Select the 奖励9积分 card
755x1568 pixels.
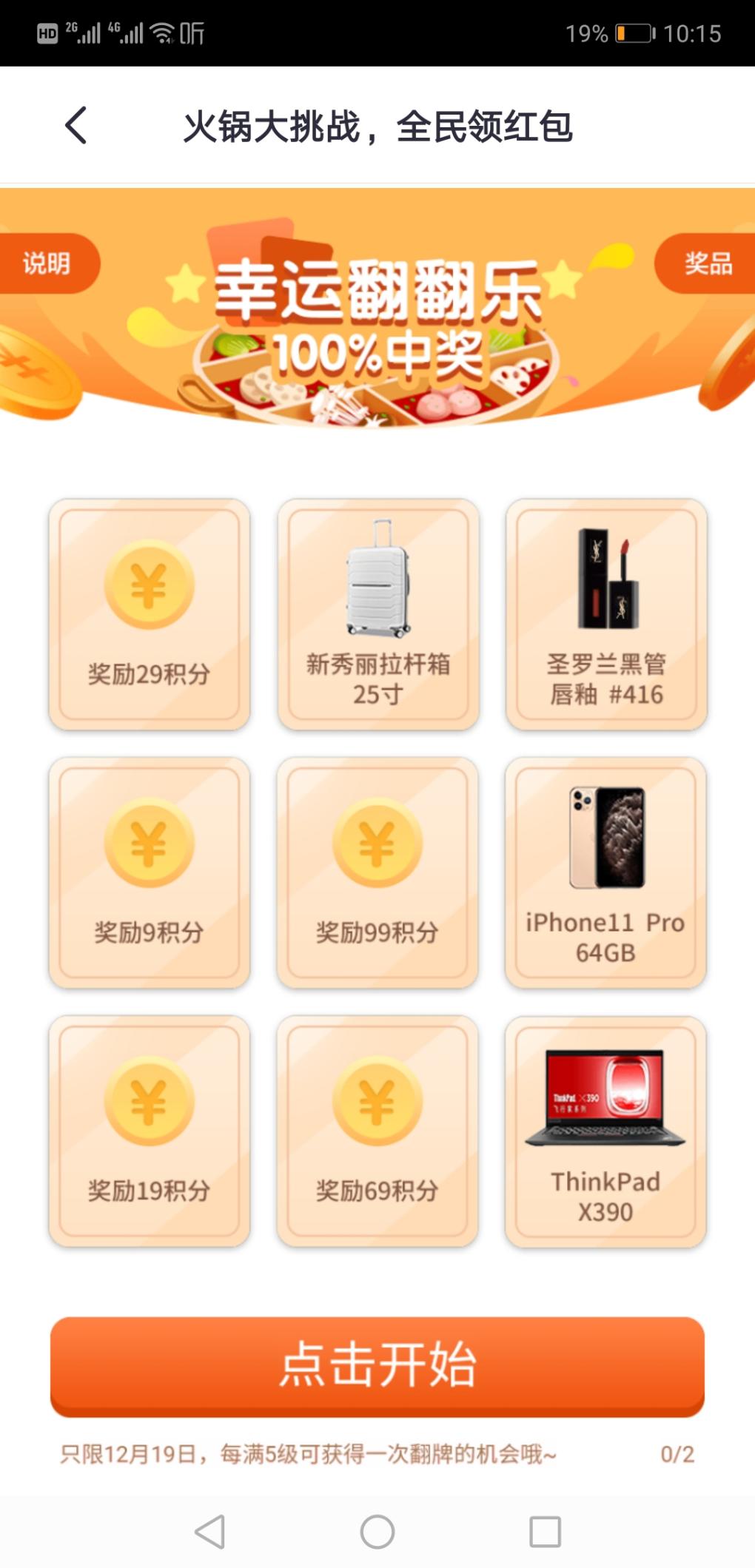[150, 872]
